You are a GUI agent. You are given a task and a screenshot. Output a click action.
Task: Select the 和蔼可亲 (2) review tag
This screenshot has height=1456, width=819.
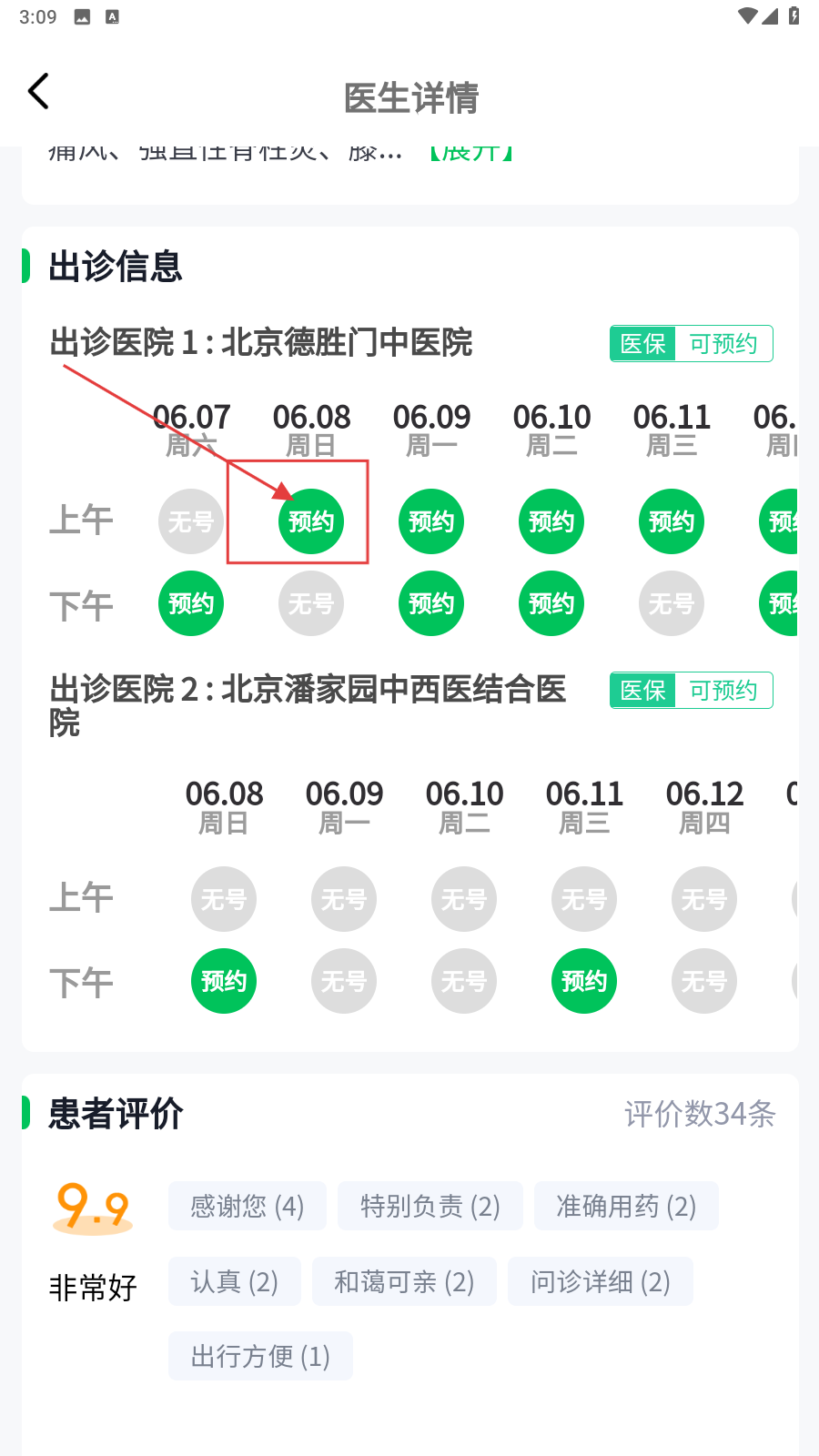(404, 1281)
